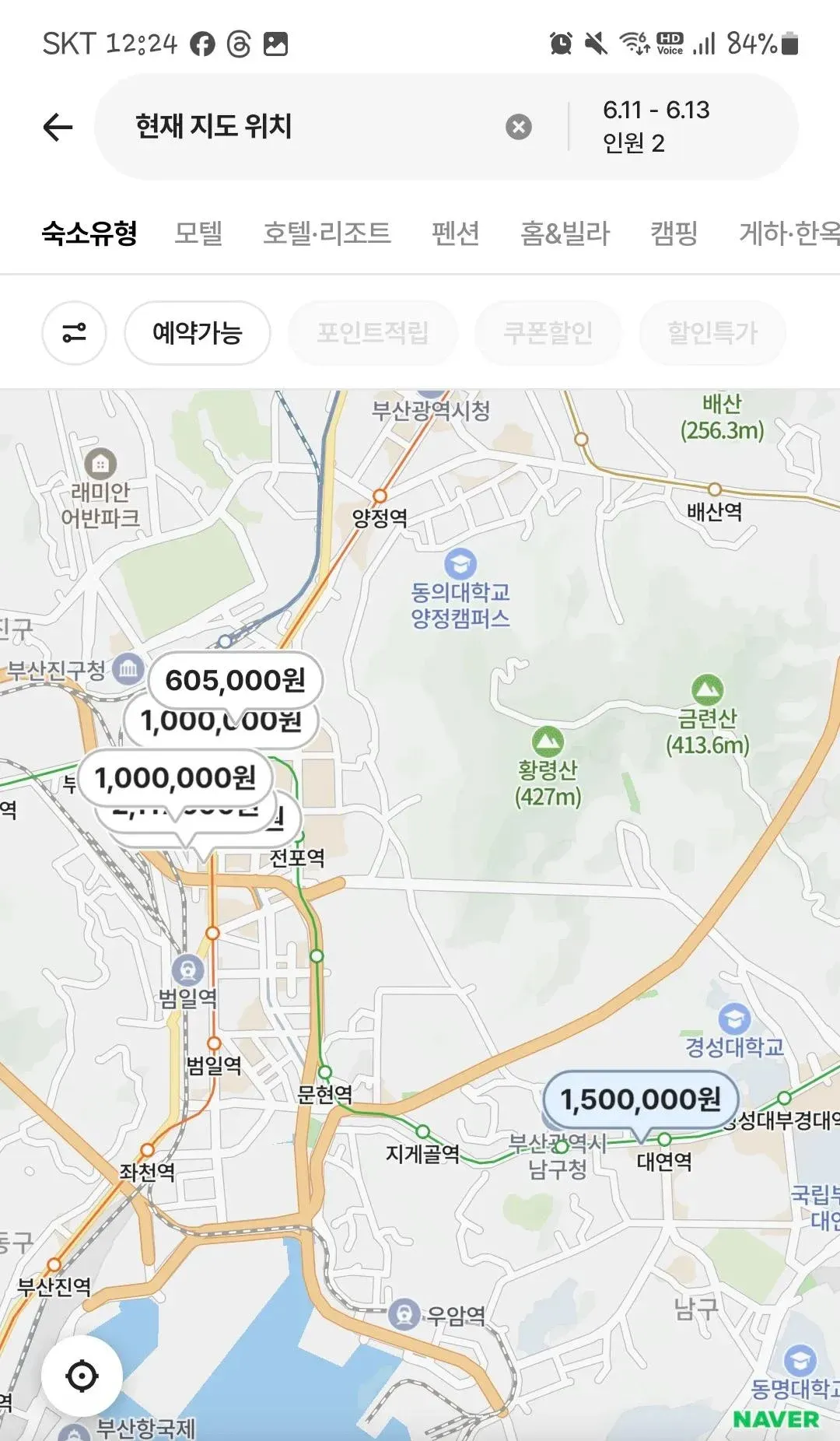Open the filter options icon
Screen dimensions: 840x1441
point(74,333)
